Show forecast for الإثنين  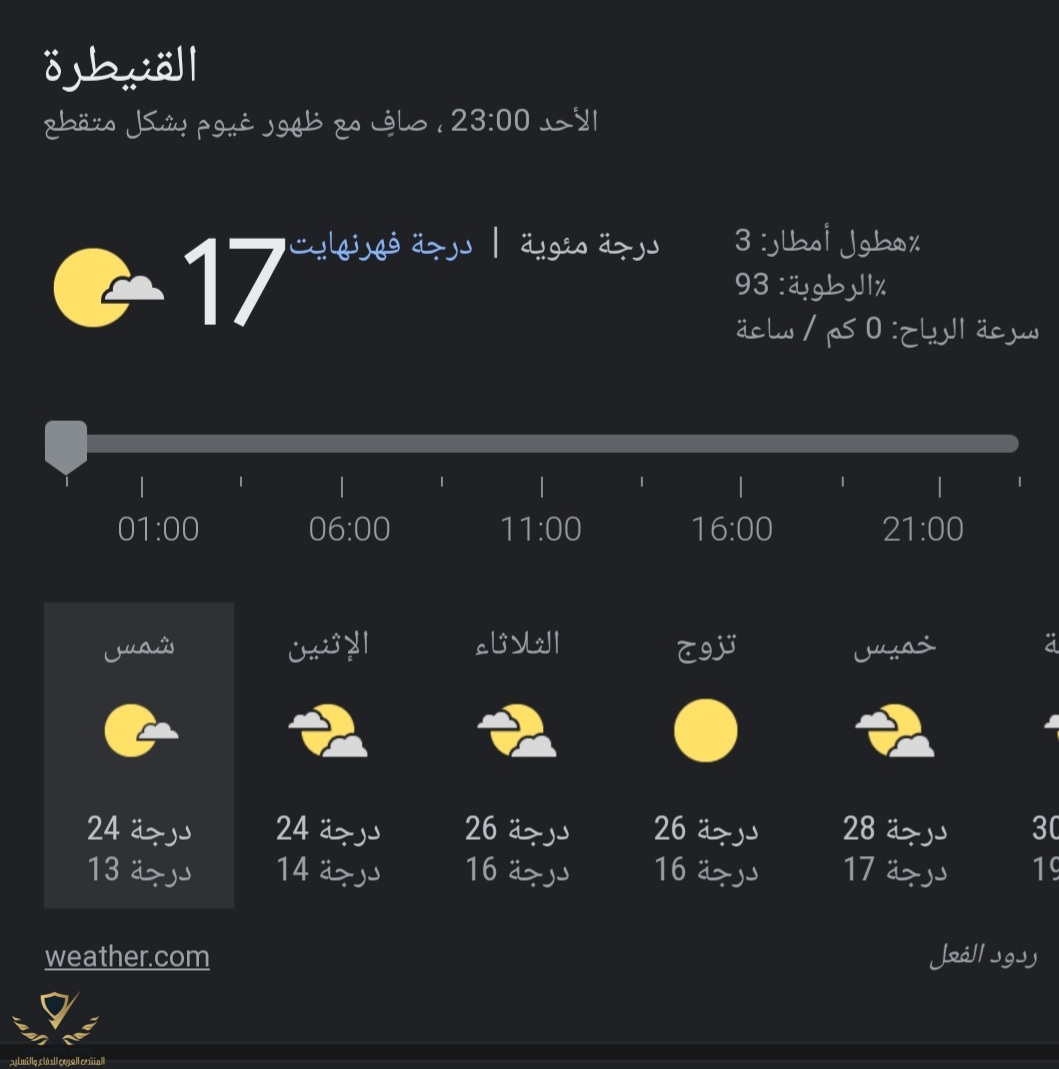[328, 755]
